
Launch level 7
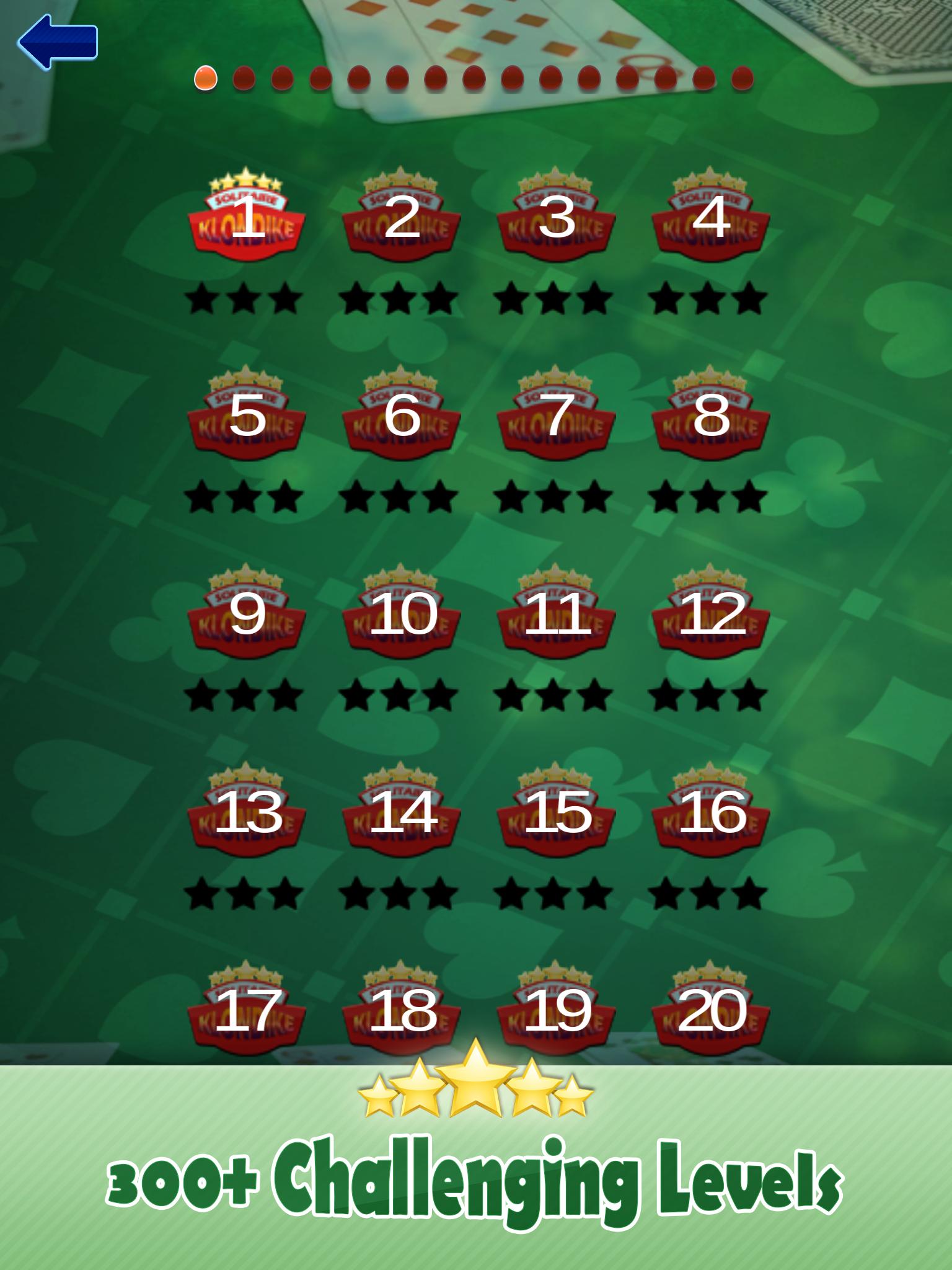point(556,415)
